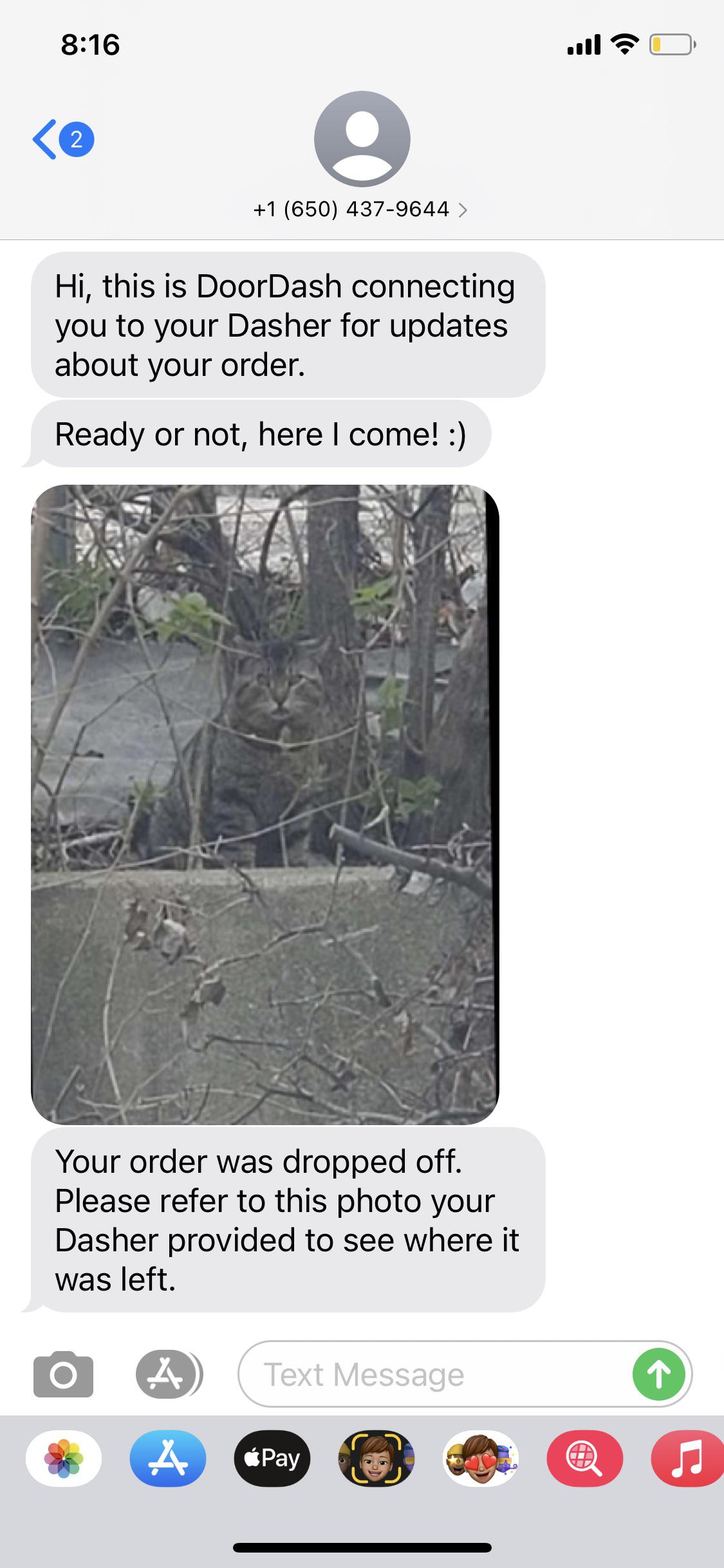The image size is (724, 1568).
Task: Open the Photos app in the app strip
Action: (x=64, y=1459)
